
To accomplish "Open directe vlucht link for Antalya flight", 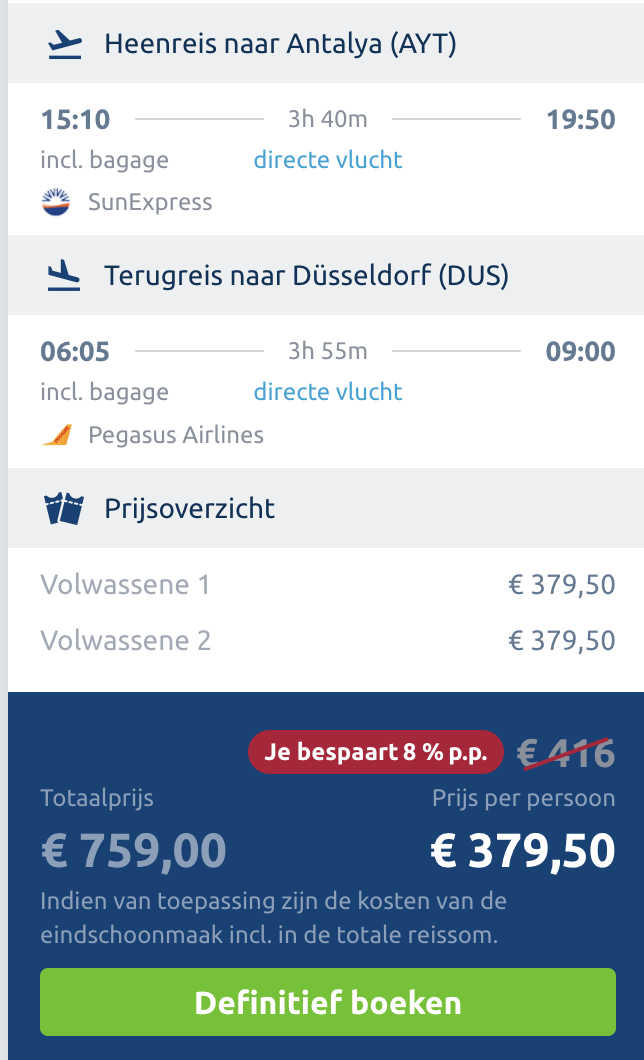I will point(328,160).
